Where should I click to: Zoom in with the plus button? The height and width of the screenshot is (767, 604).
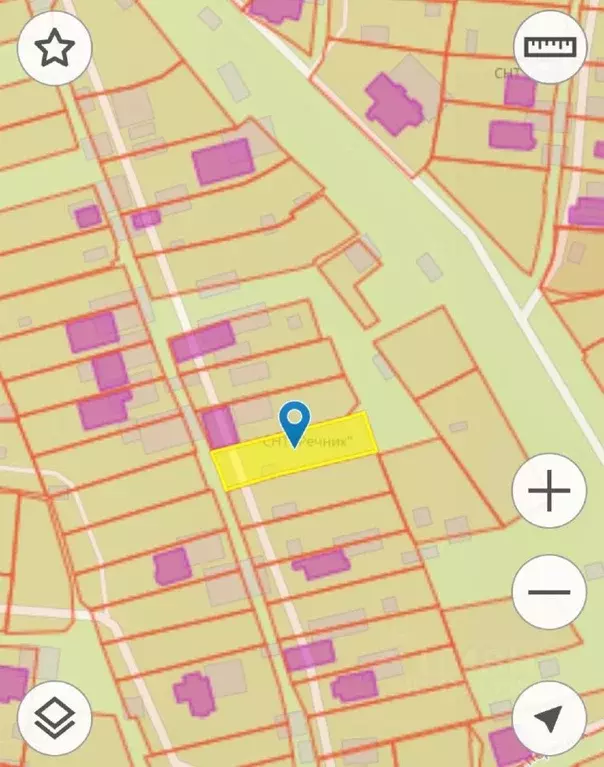[549, 491]
